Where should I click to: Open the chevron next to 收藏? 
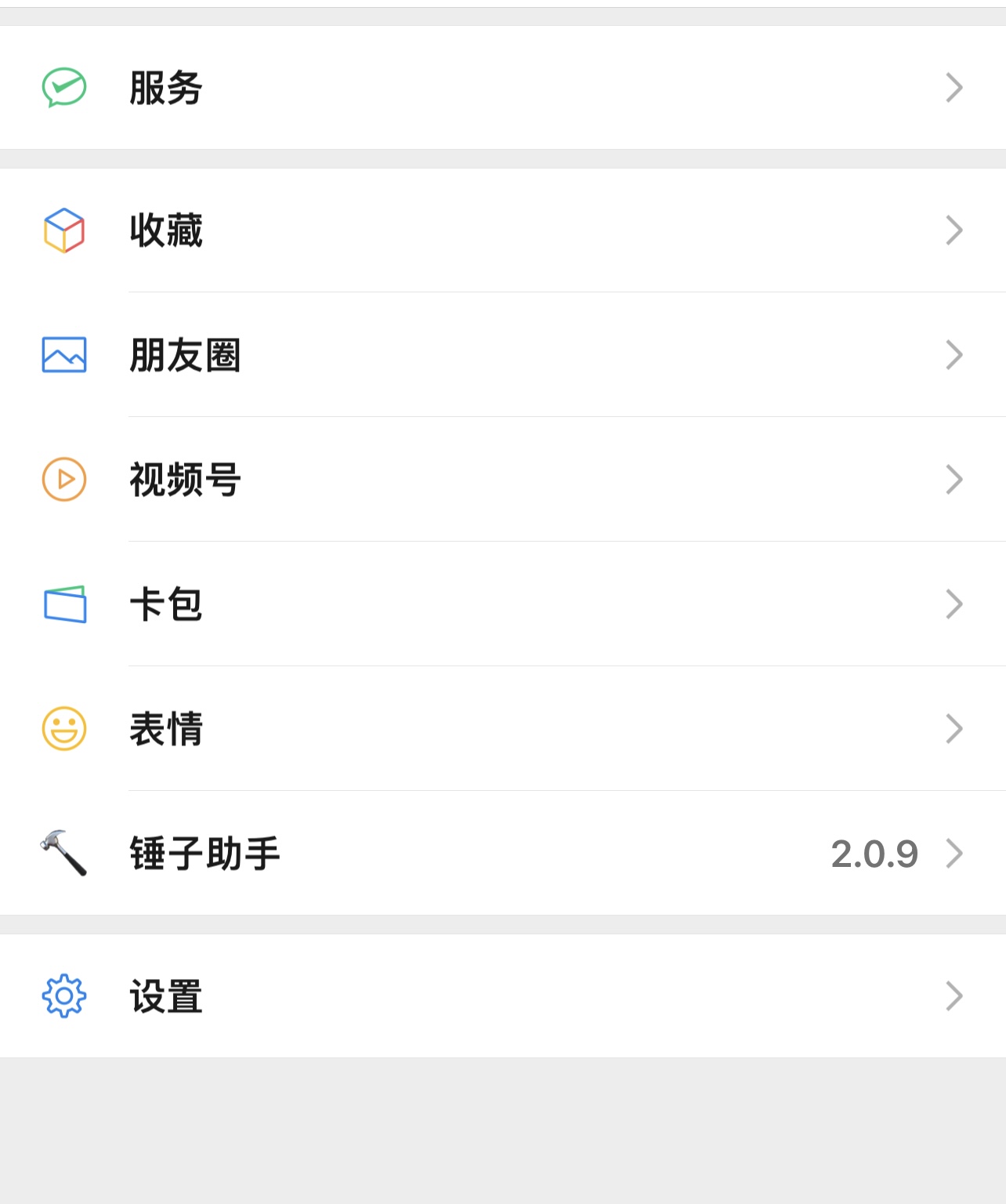tap(954, 230)
